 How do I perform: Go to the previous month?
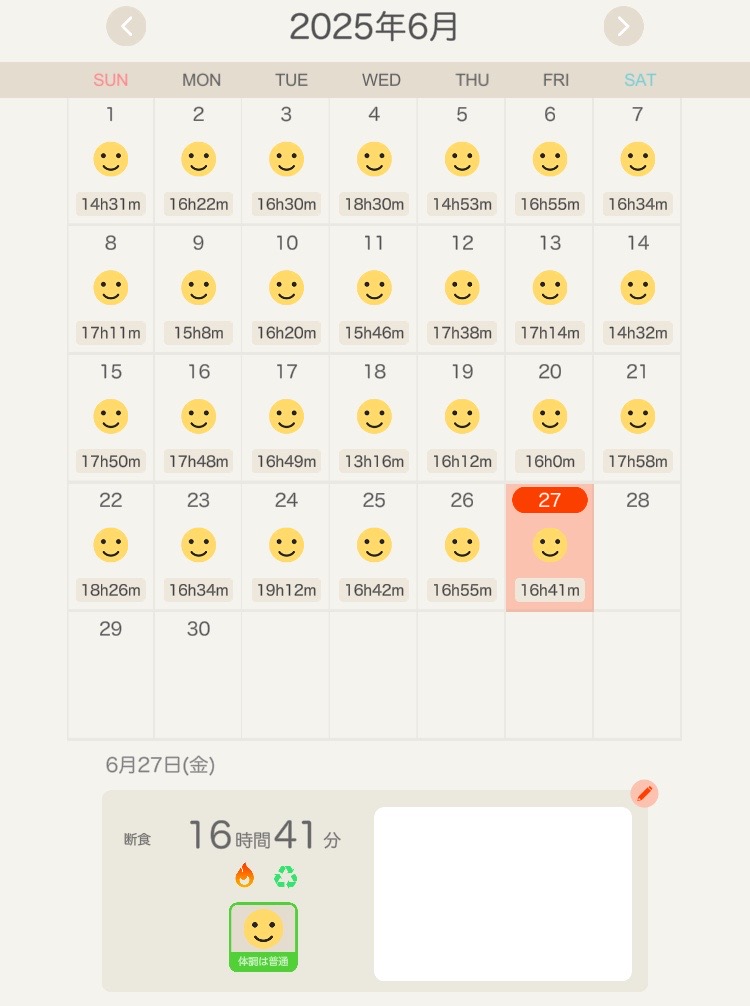pyautogui.click(x=126, y=27)
